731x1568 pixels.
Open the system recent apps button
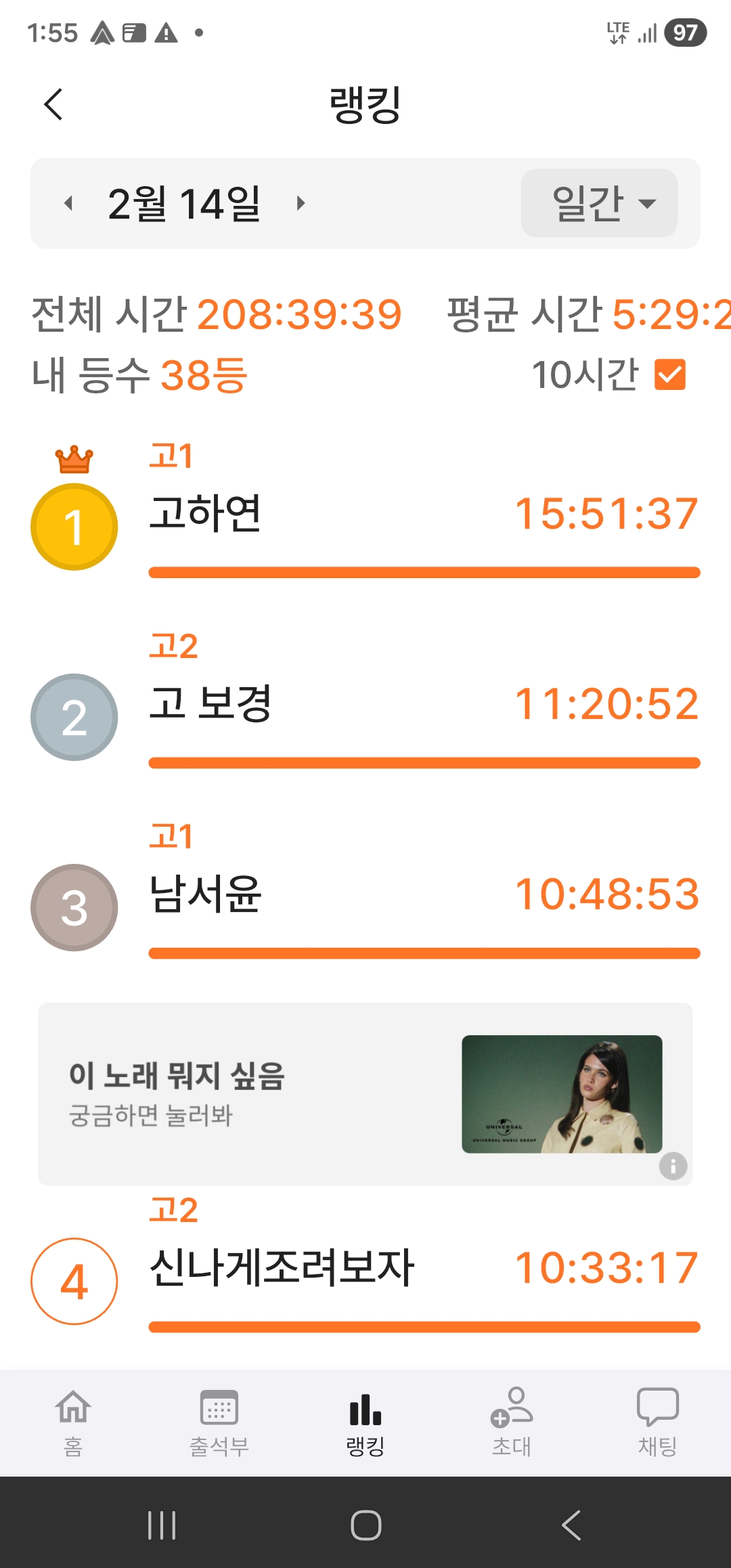(162, 1525)
